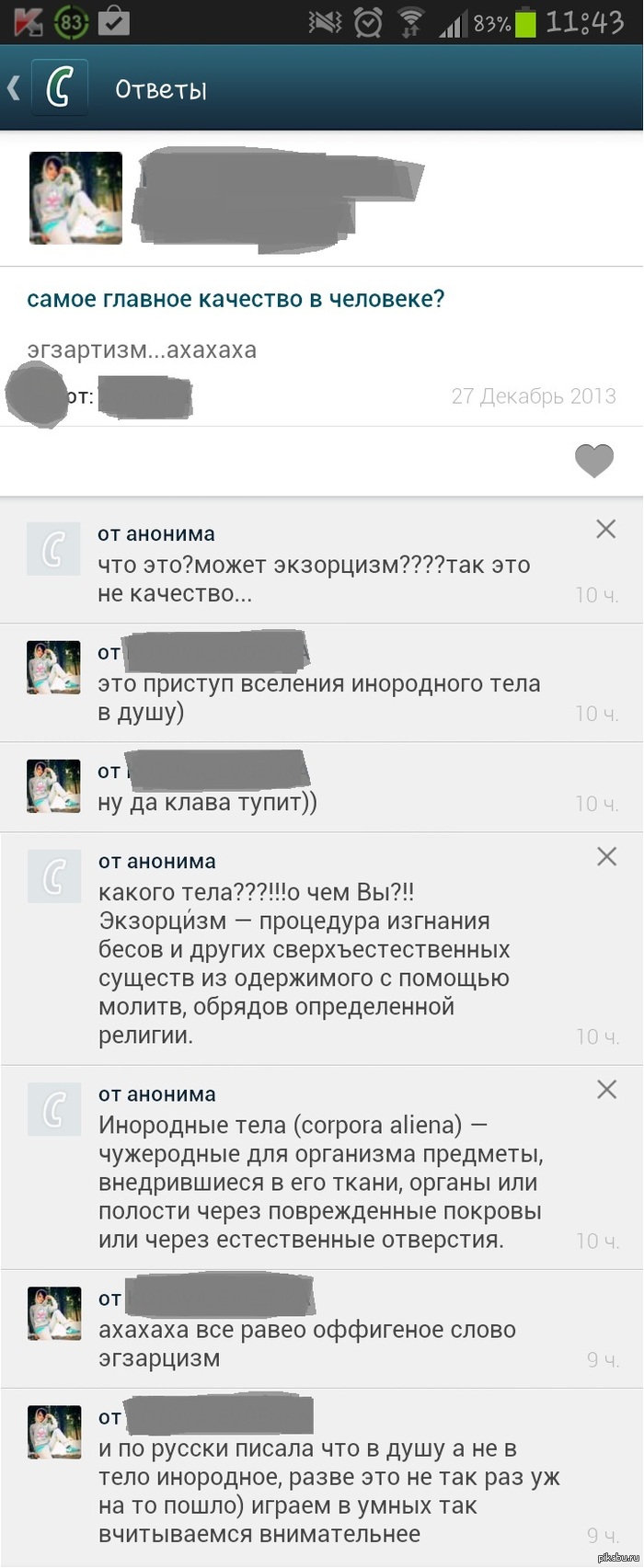Tap the avatar next to "это приступ вселения" comment
Screen dimensions: 644x1568
[x=53, y=668]
